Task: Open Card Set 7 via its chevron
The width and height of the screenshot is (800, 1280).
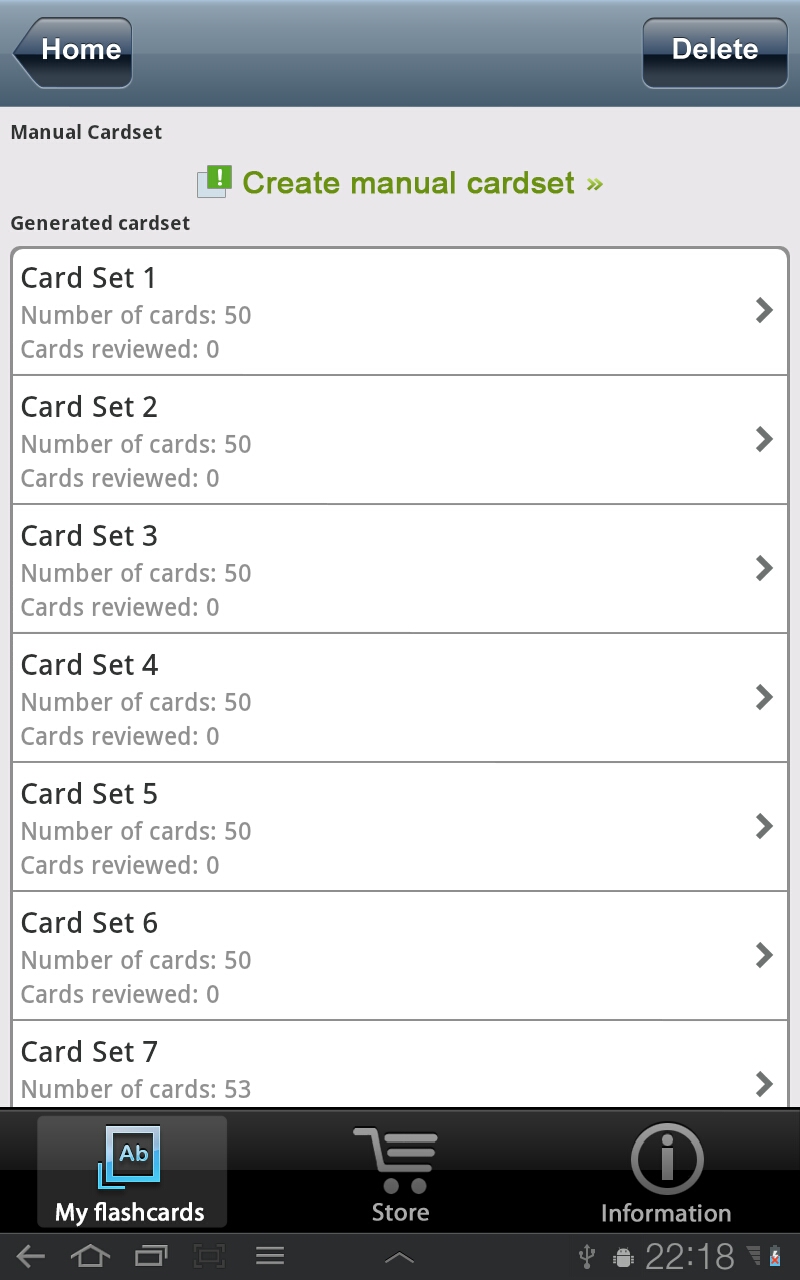Action: click(764, 1084)
